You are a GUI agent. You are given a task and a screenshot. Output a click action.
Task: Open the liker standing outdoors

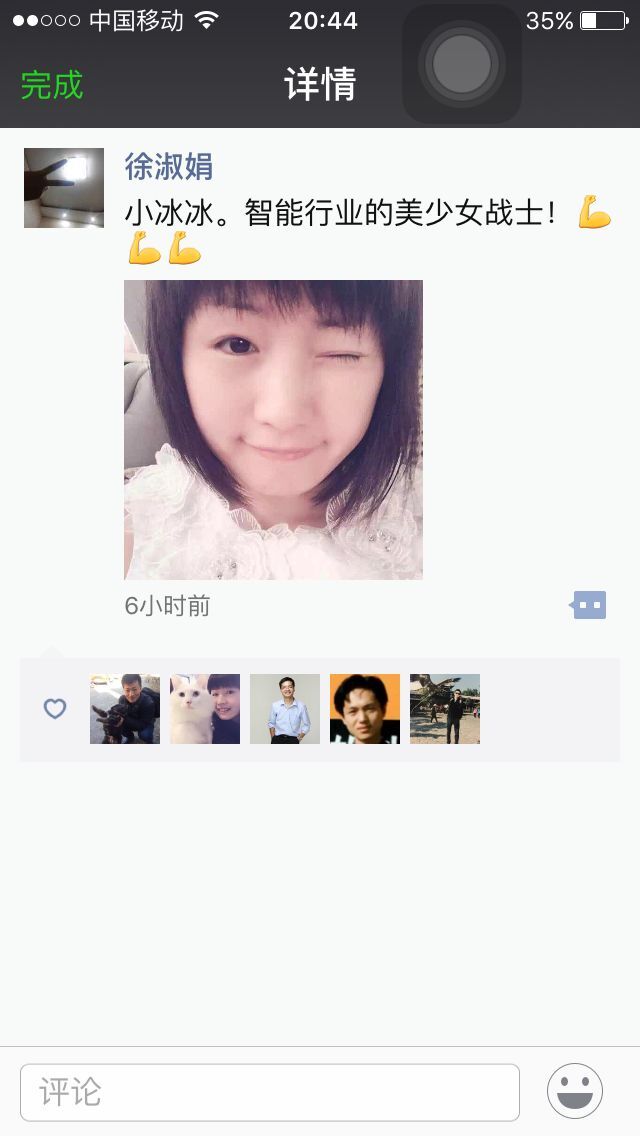point(445,709)
